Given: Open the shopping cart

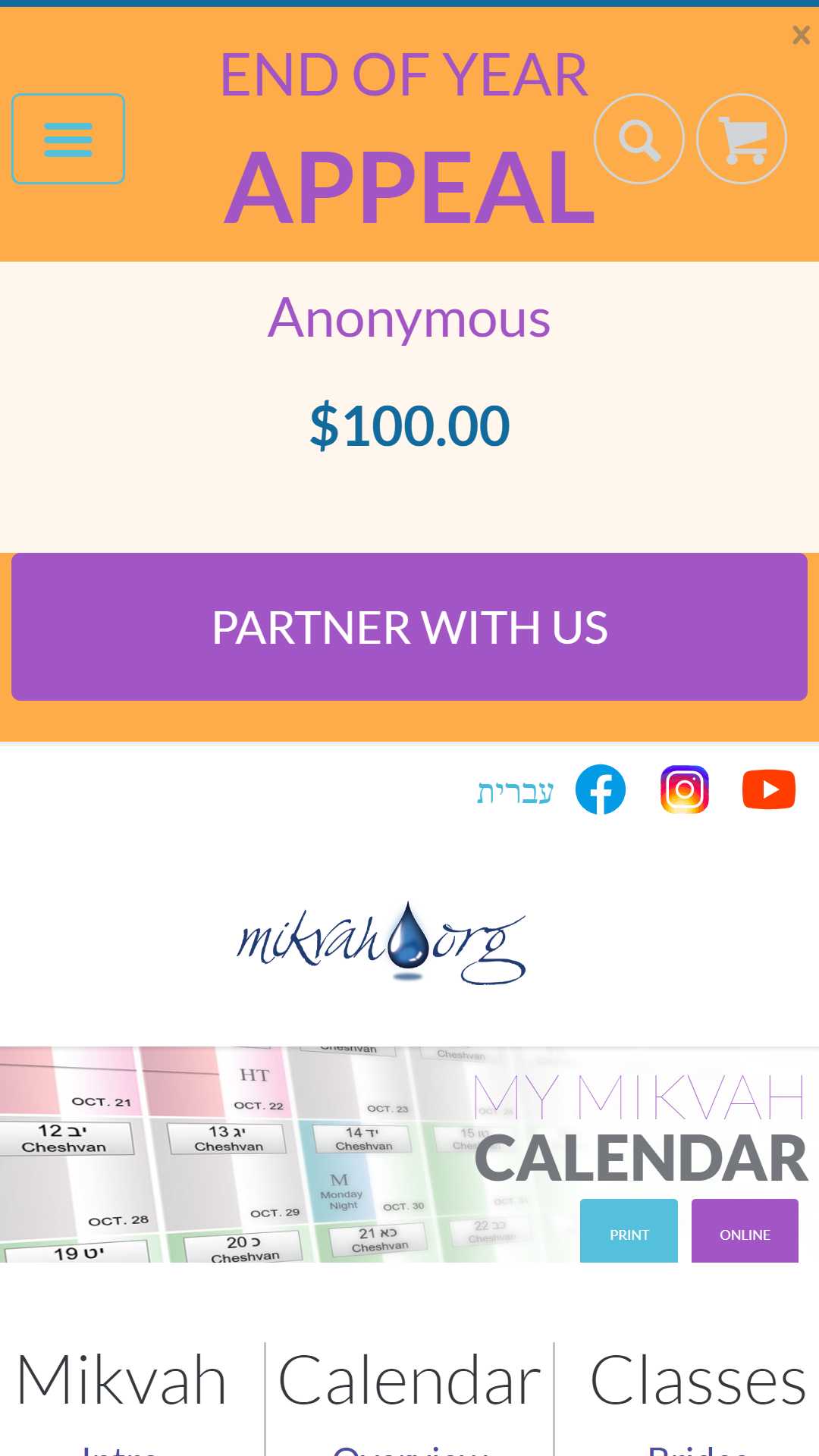Looking at the screenshot, I should (742, 139).
